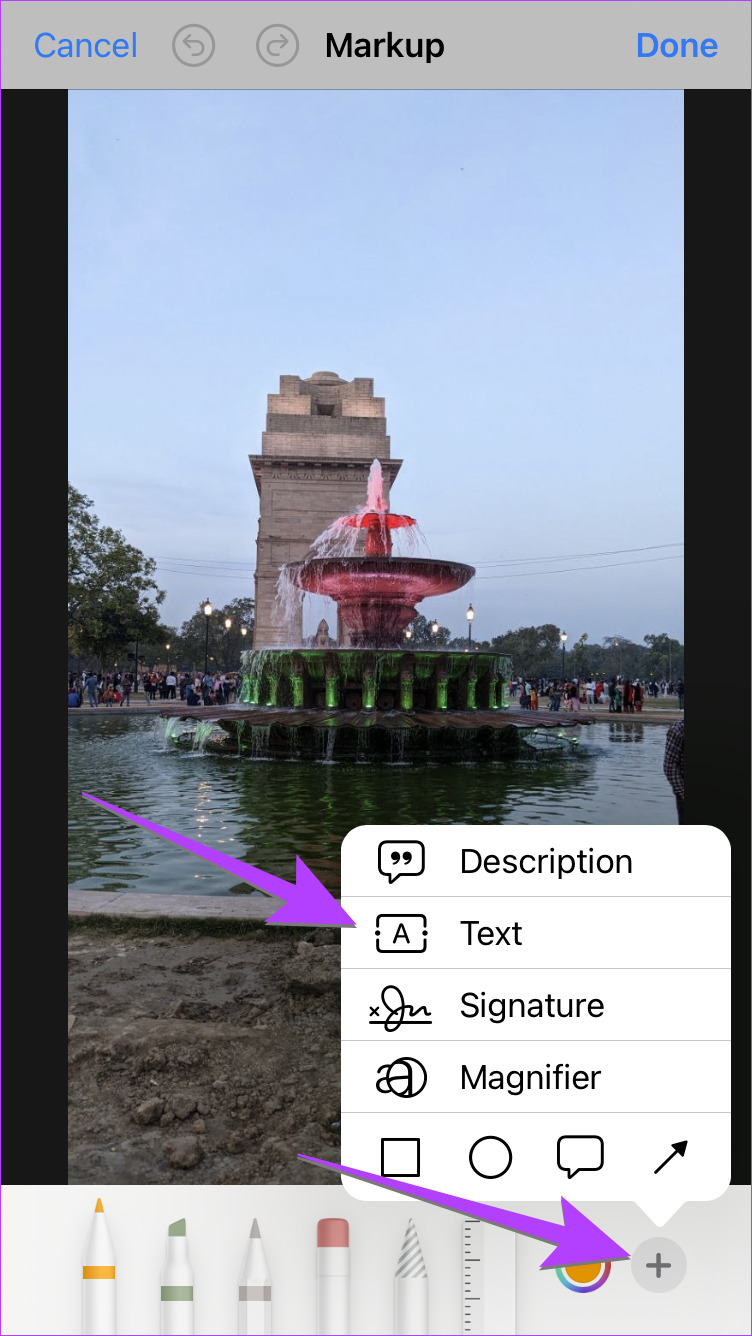Select the green highlighter tool
The width and height of the screenshot is (752, 1336).
[x=177, y=1270]
